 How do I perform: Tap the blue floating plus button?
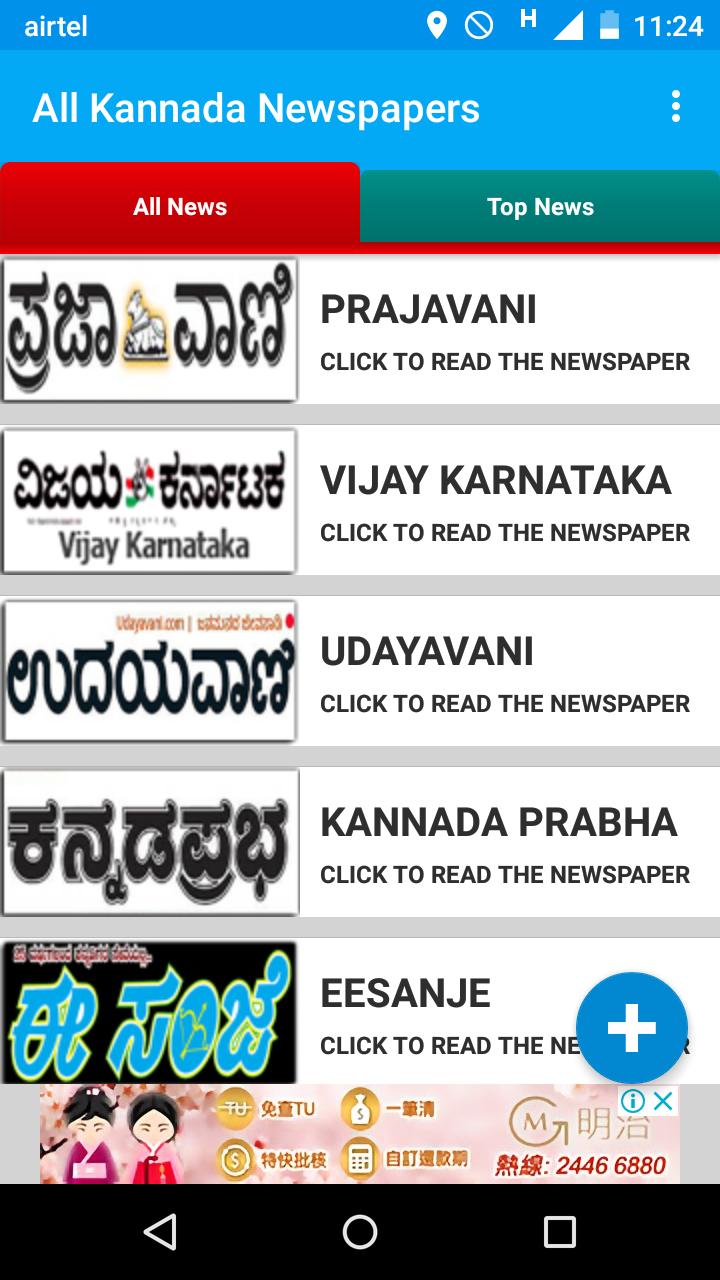pyautogui.click(x=632, y=1027)
